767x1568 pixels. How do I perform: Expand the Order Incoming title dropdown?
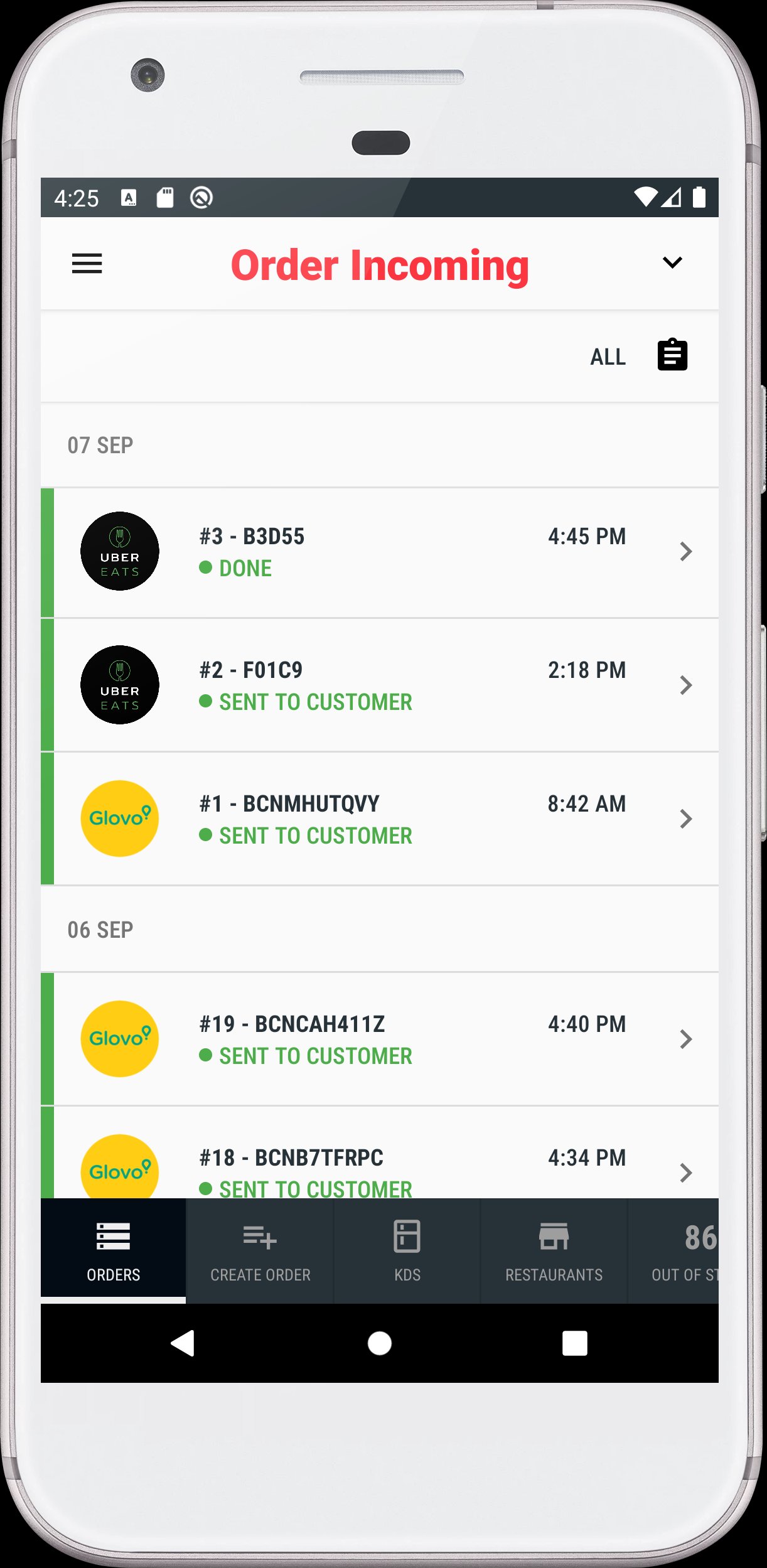673,262
